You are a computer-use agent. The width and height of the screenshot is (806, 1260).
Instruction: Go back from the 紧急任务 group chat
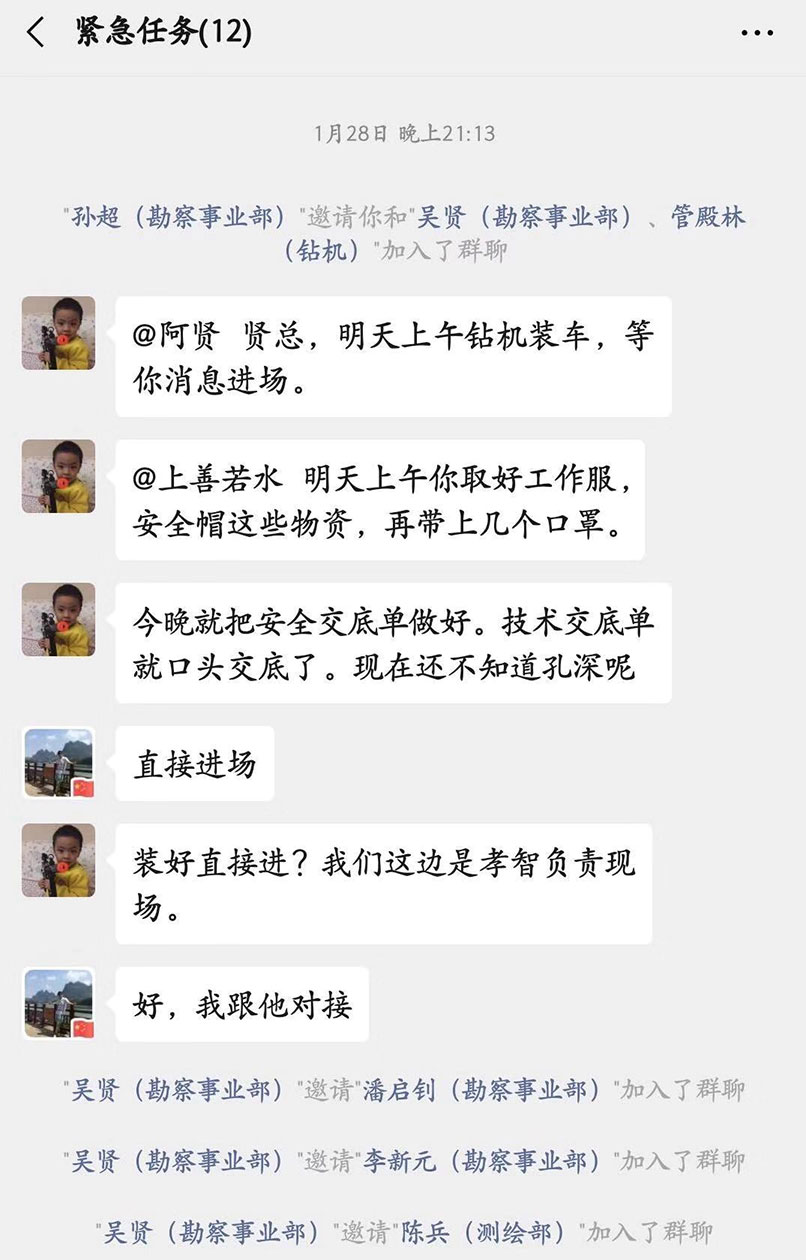point(36,33)
